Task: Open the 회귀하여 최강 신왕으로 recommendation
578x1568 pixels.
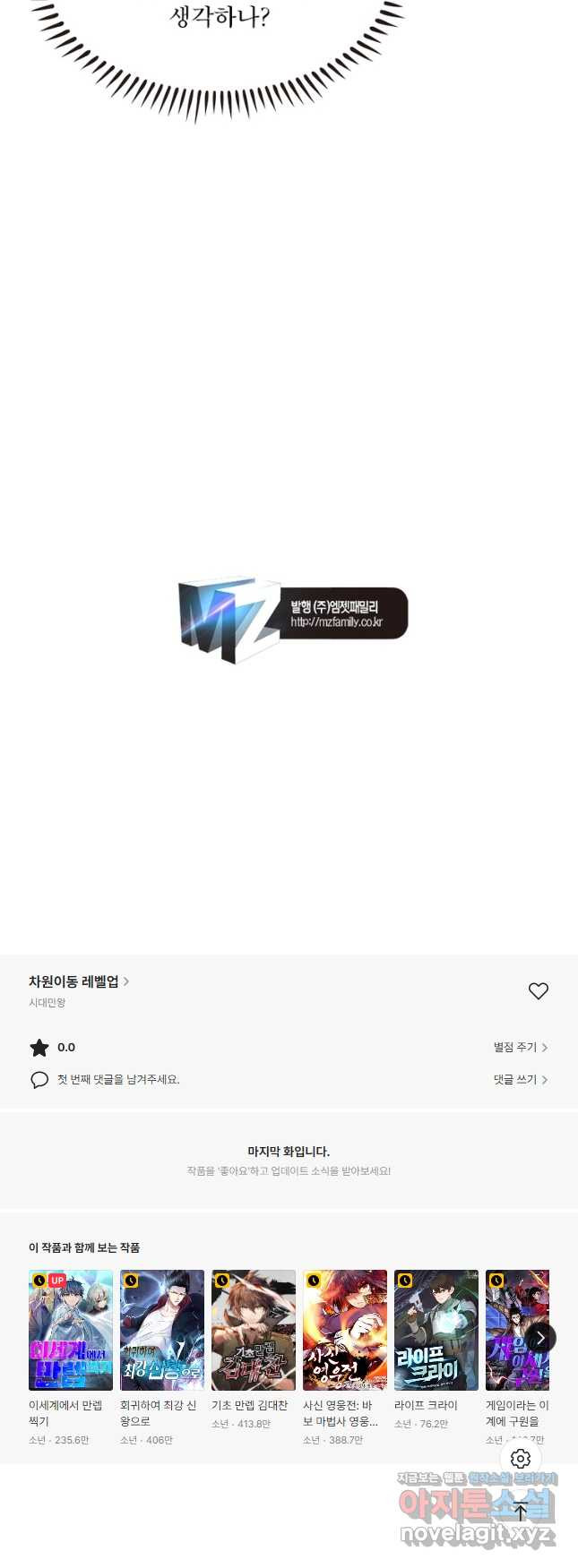Action: tap(162, 1330)
